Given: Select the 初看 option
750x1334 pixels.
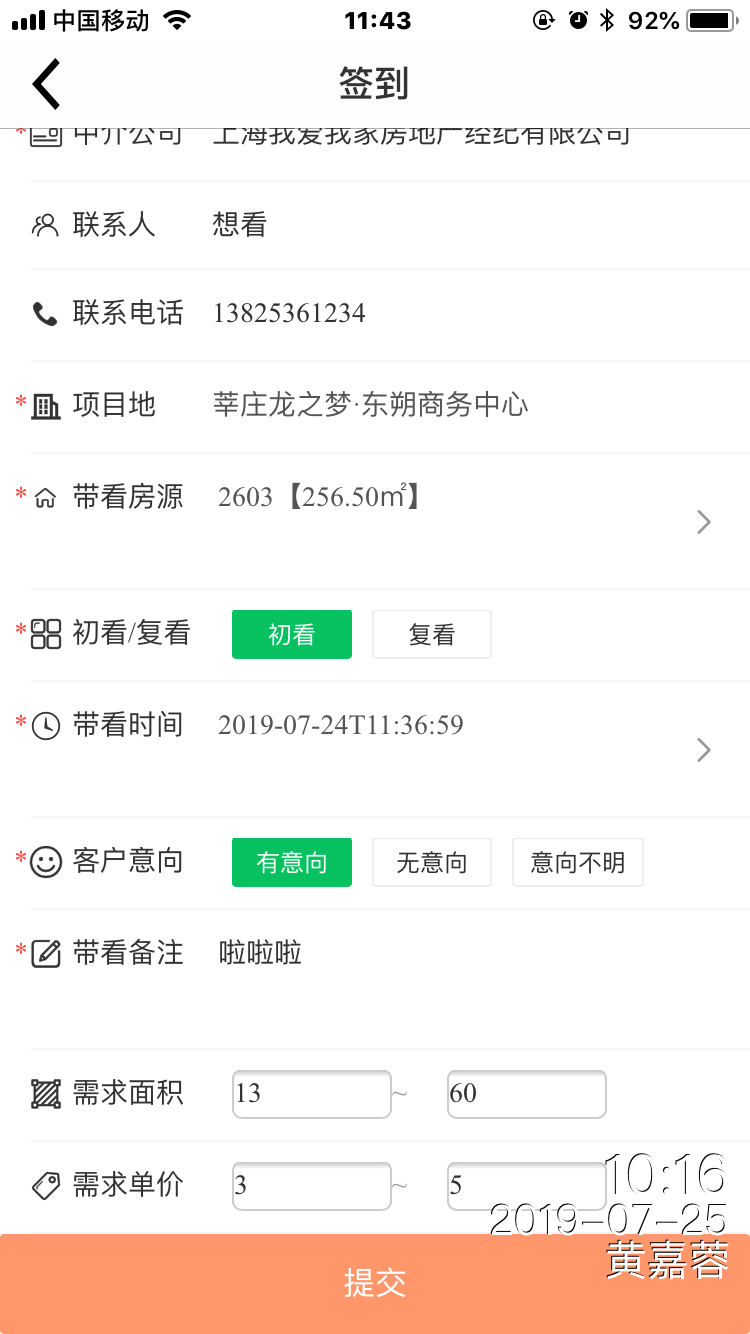Looking at the screenshot, I should [292, 634].
